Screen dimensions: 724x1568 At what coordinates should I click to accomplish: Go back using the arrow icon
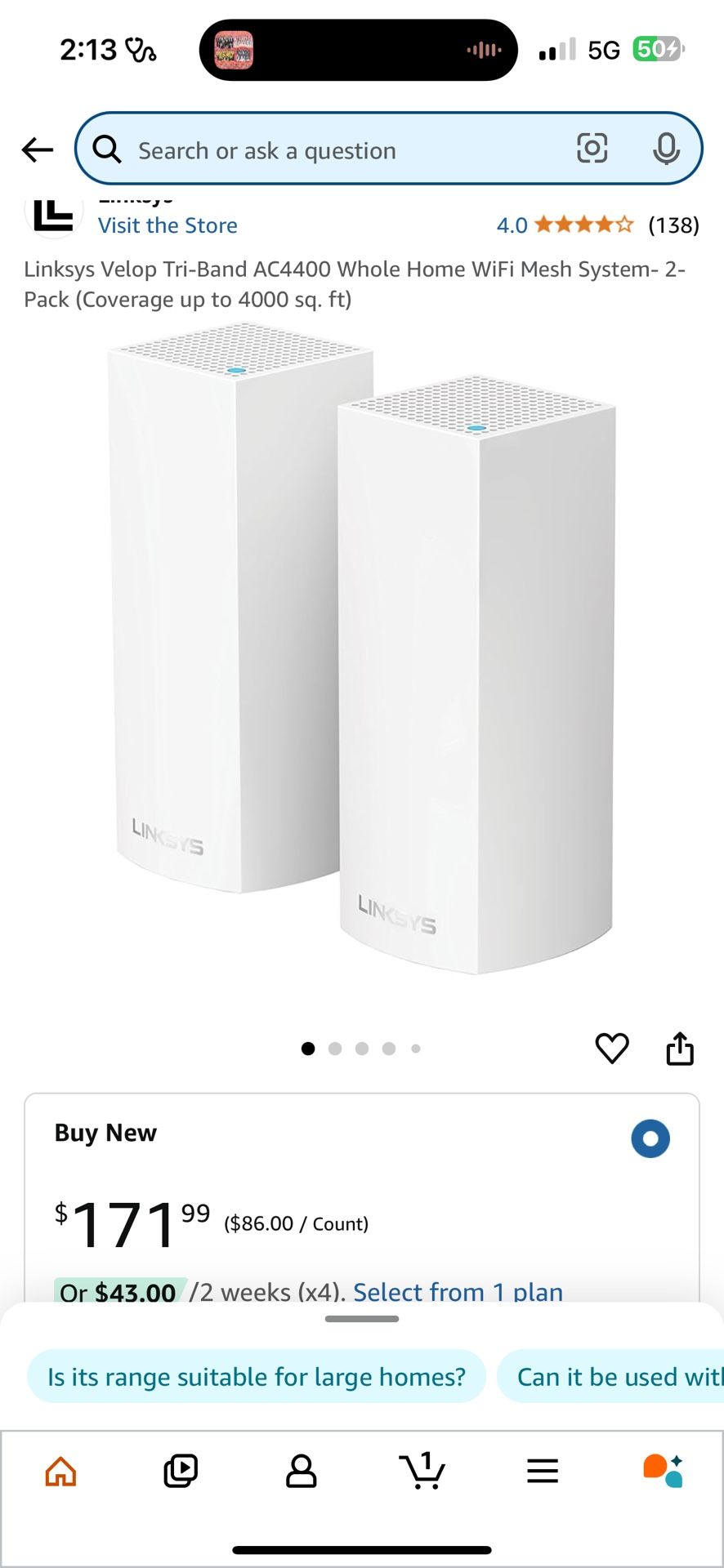coord(37,150)
